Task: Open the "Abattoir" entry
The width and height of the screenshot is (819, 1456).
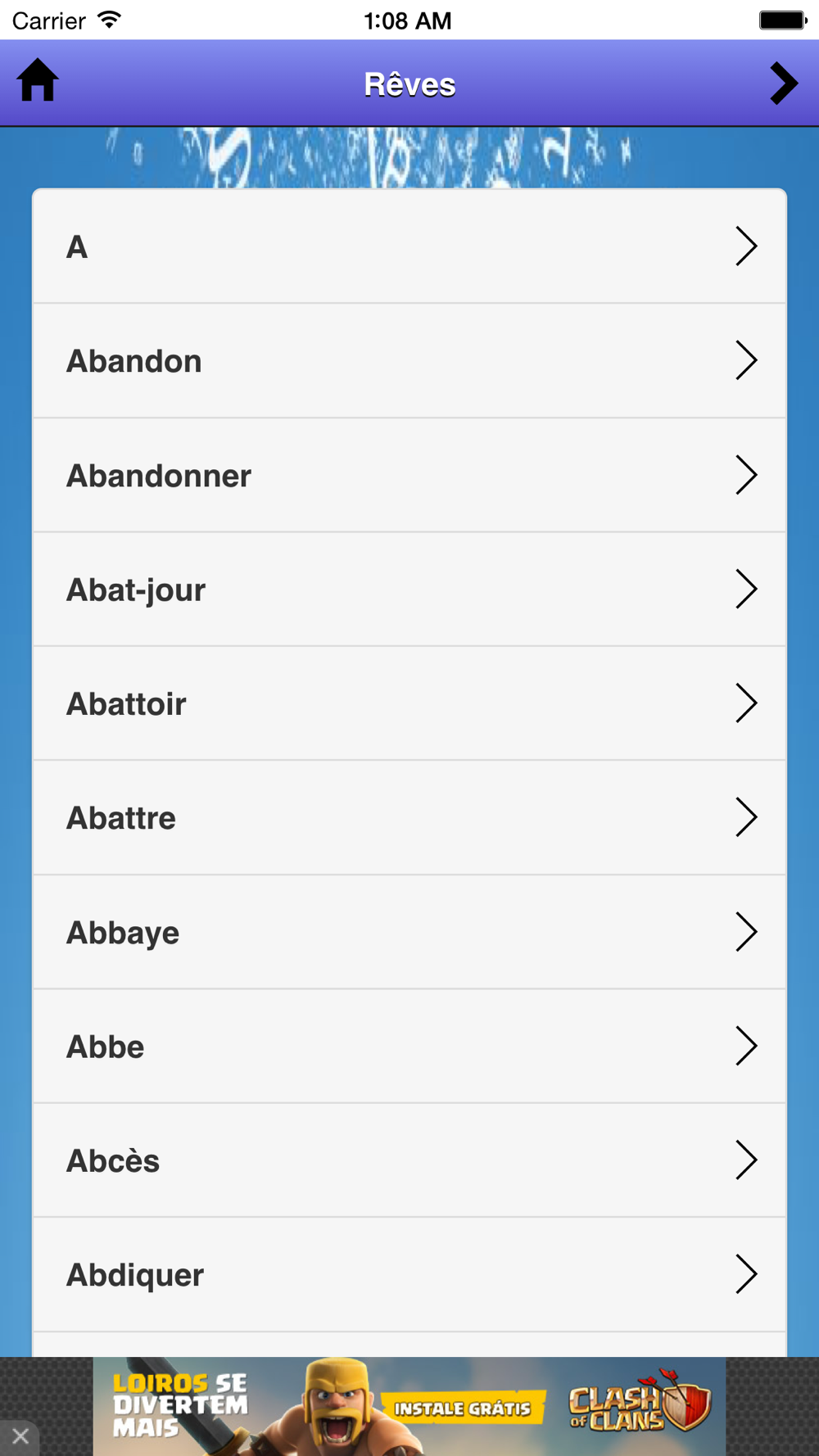Action: (x=409, y=703)
